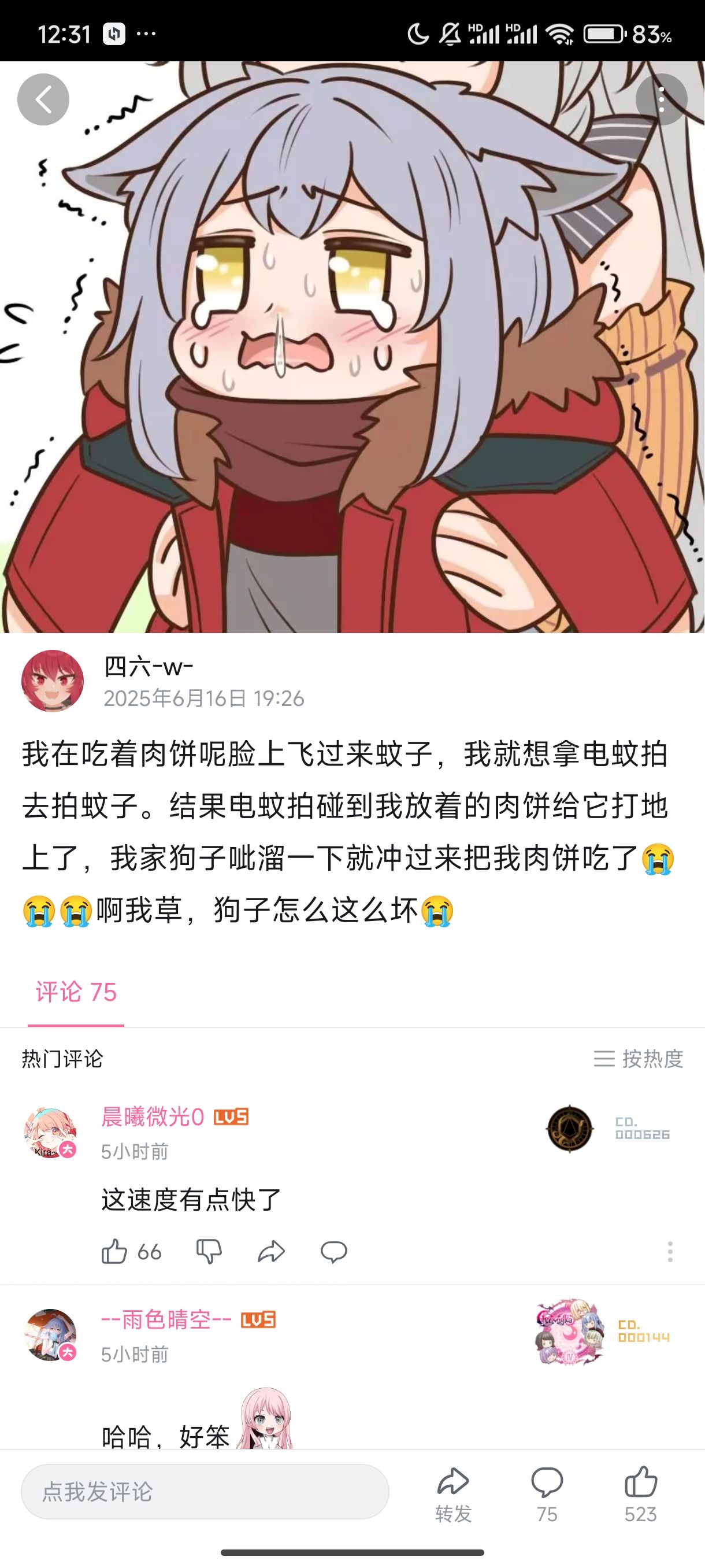Image resolution: width=705 pixels, height=1568 pixels.
Task: Change comment sorting via 按热度
Action: [639, 1059]
